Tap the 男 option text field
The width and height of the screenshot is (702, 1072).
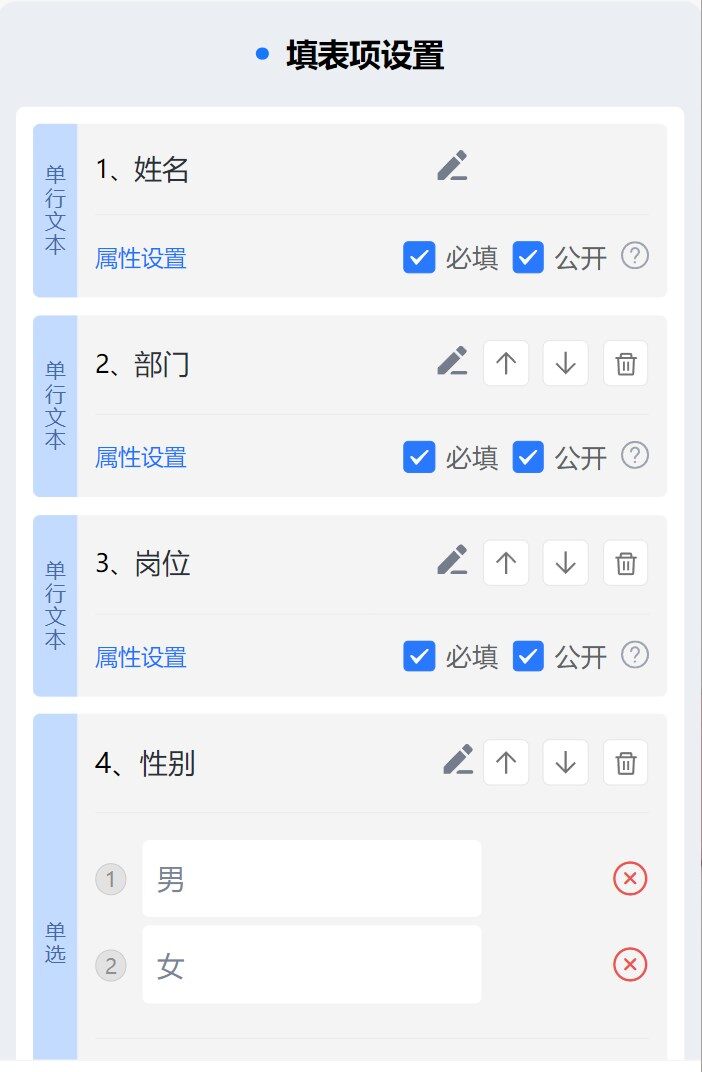click(311, 879)
